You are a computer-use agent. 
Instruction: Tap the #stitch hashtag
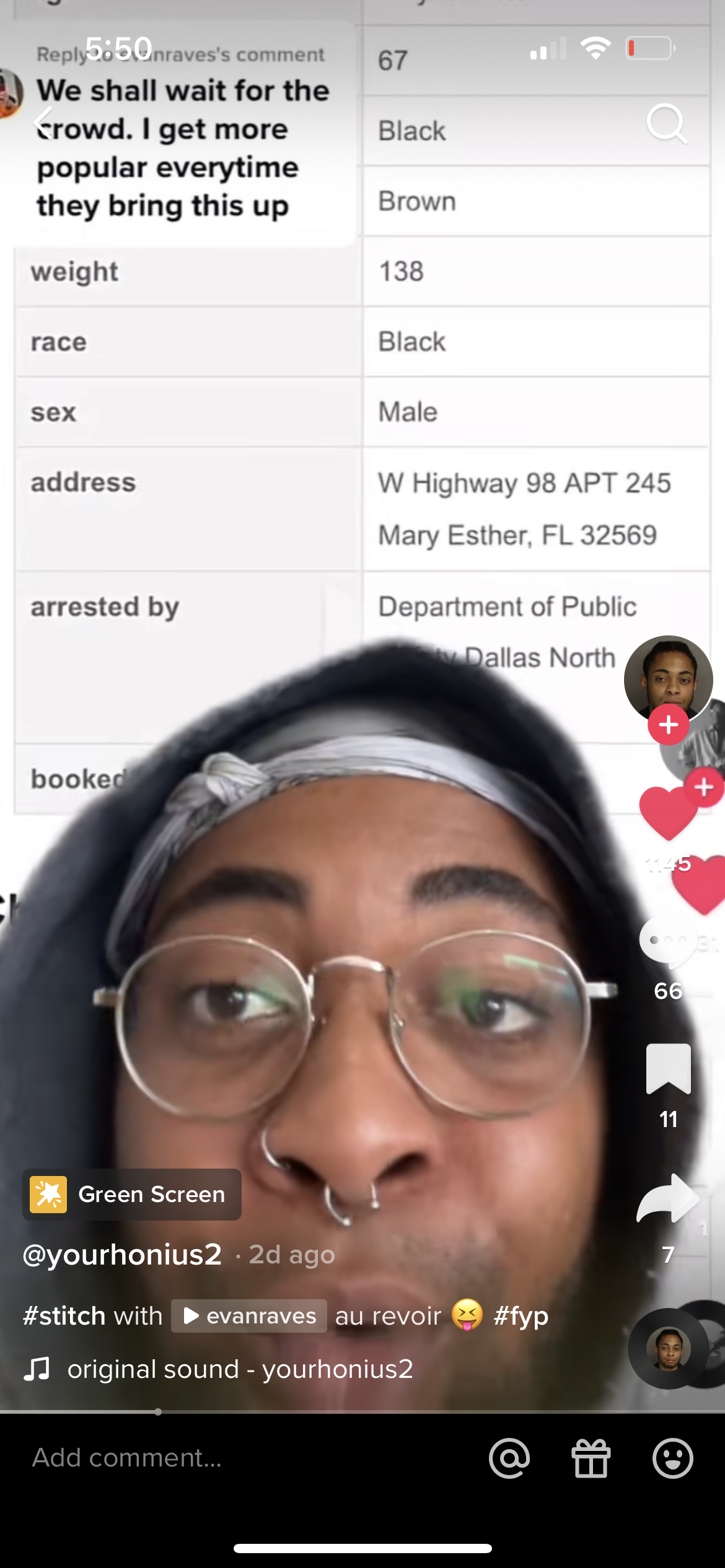coord(63,1315)
